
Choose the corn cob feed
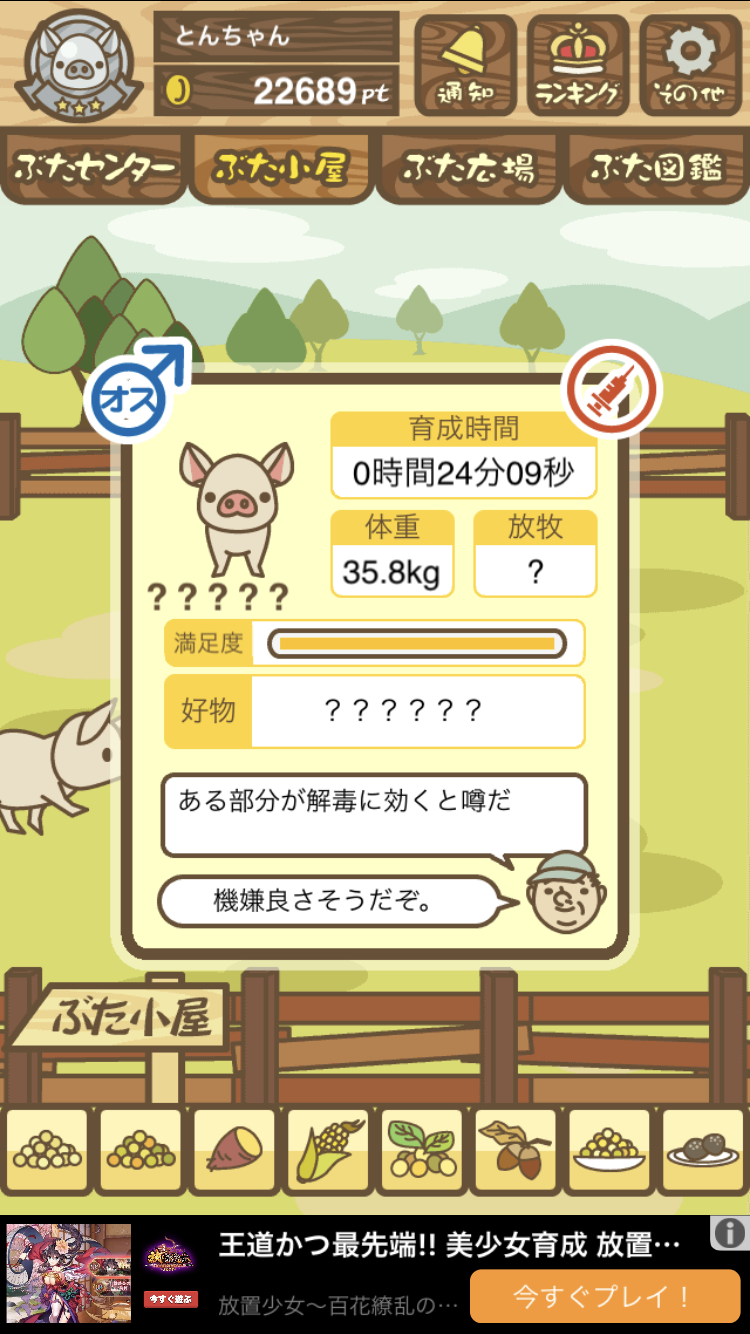[327, 1151]
